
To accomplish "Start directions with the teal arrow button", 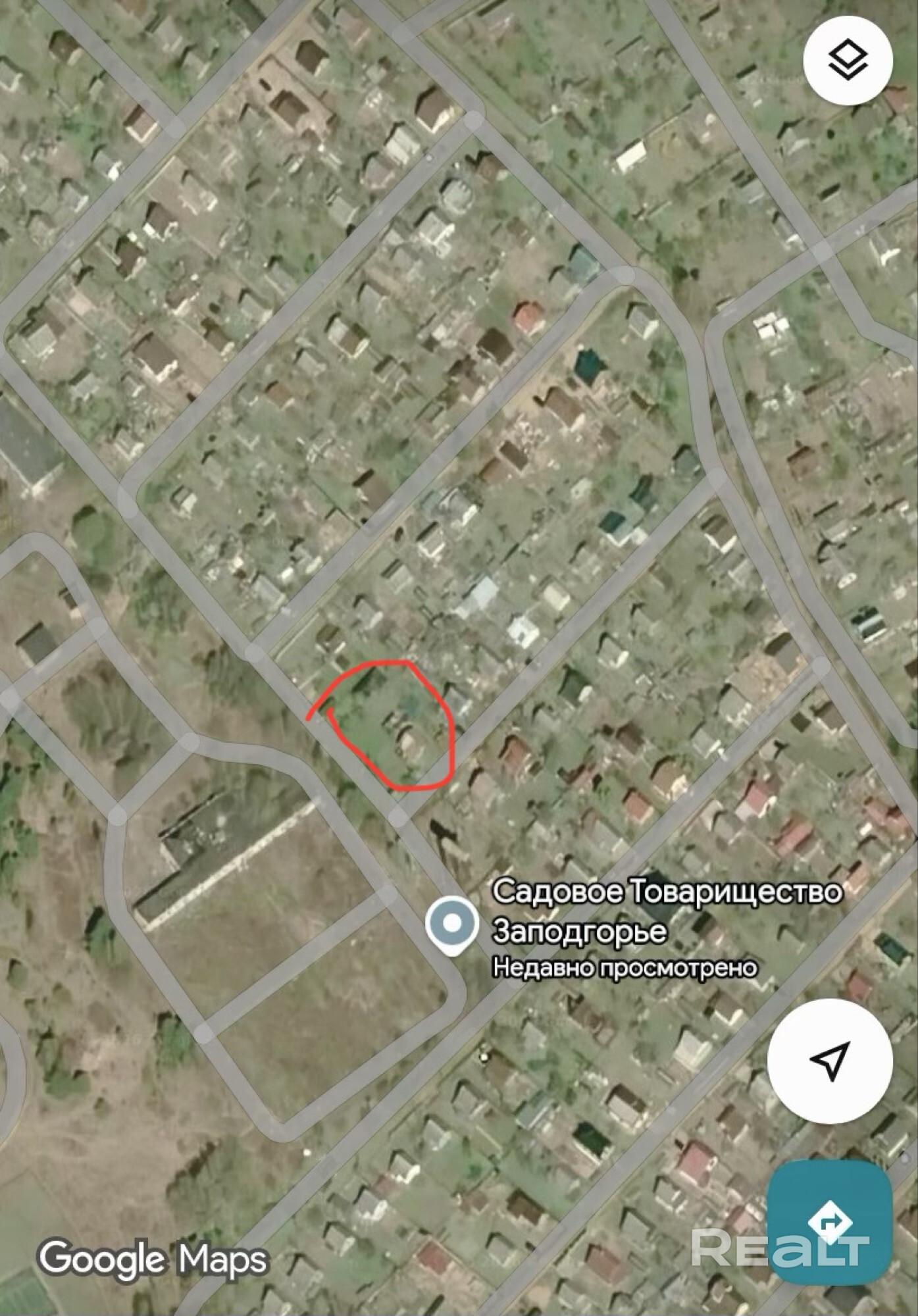I will tap(830, 1223).
